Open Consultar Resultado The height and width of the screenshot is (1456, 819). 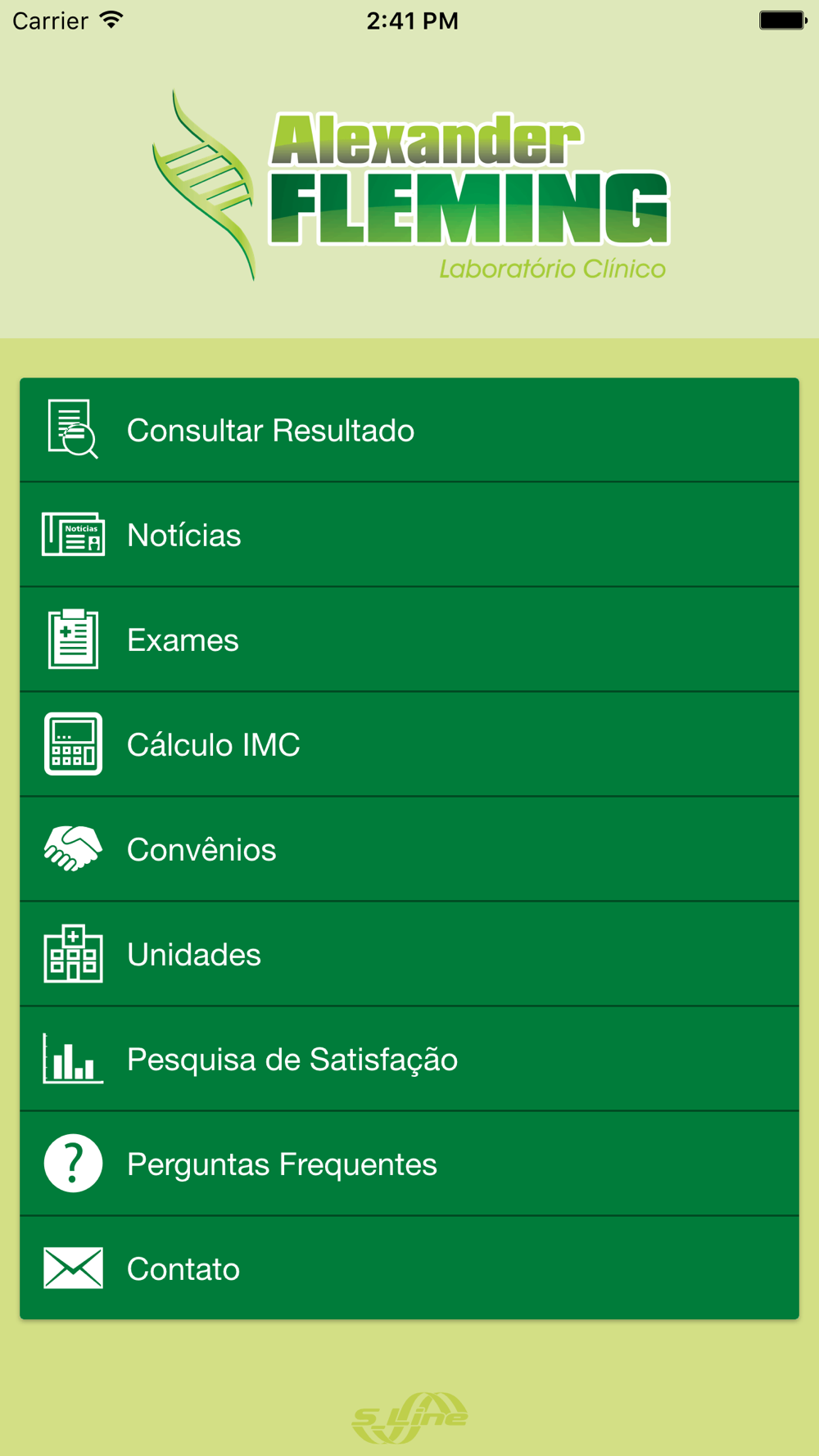pyautogui.click(x=409, y=430)
